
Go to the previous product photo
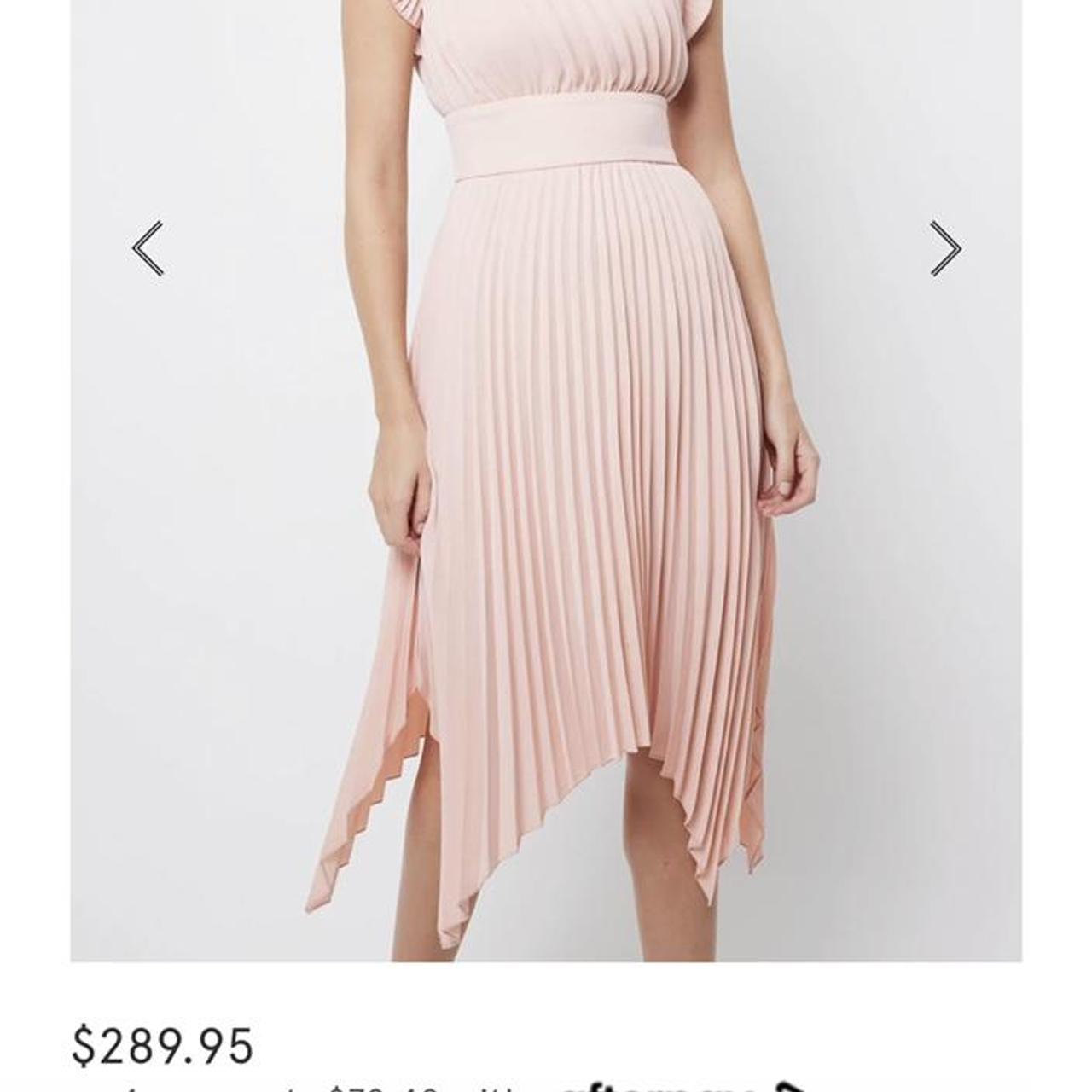[148, 248]
